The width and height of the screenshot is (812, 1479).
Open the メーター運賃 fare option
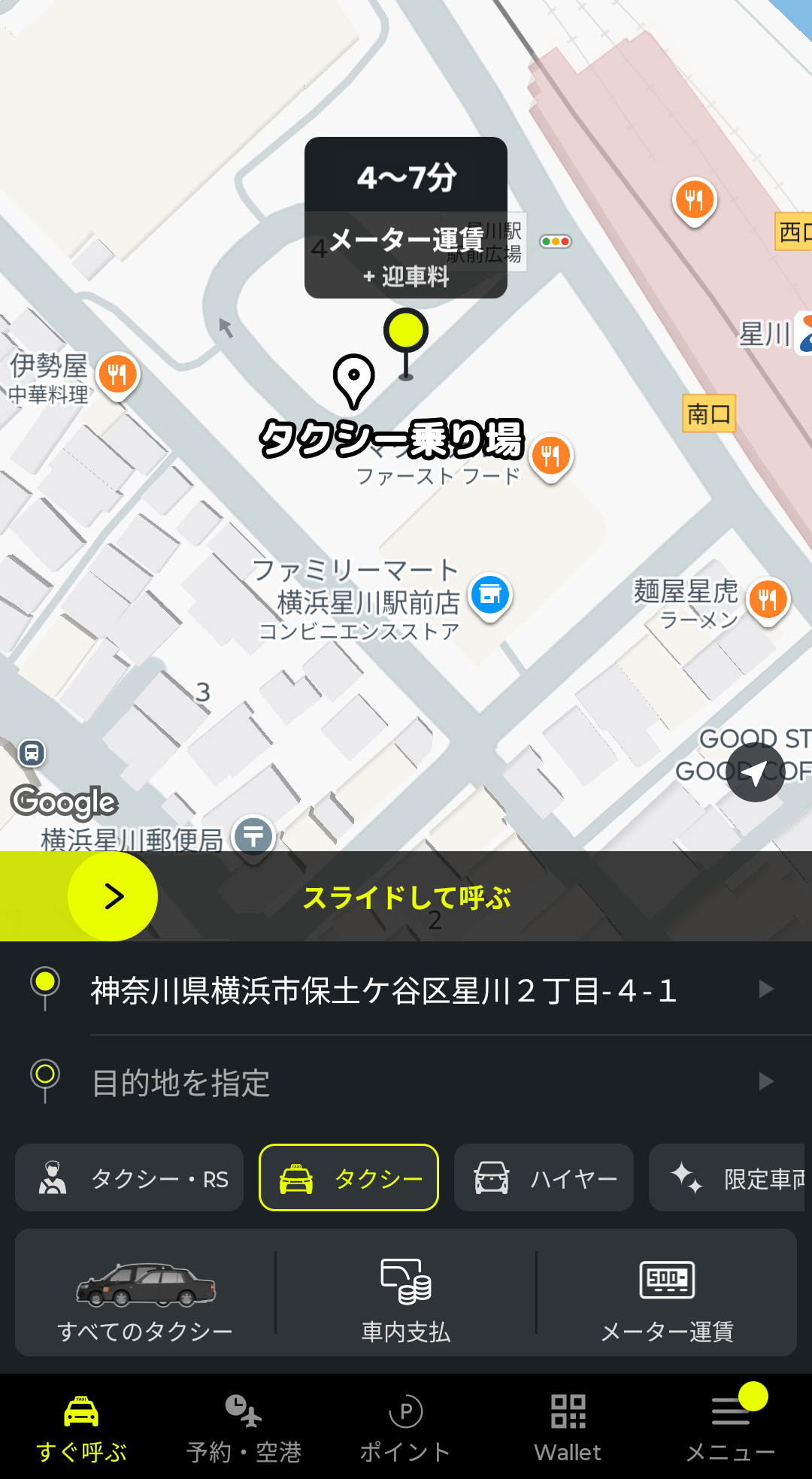(667, 1293)
